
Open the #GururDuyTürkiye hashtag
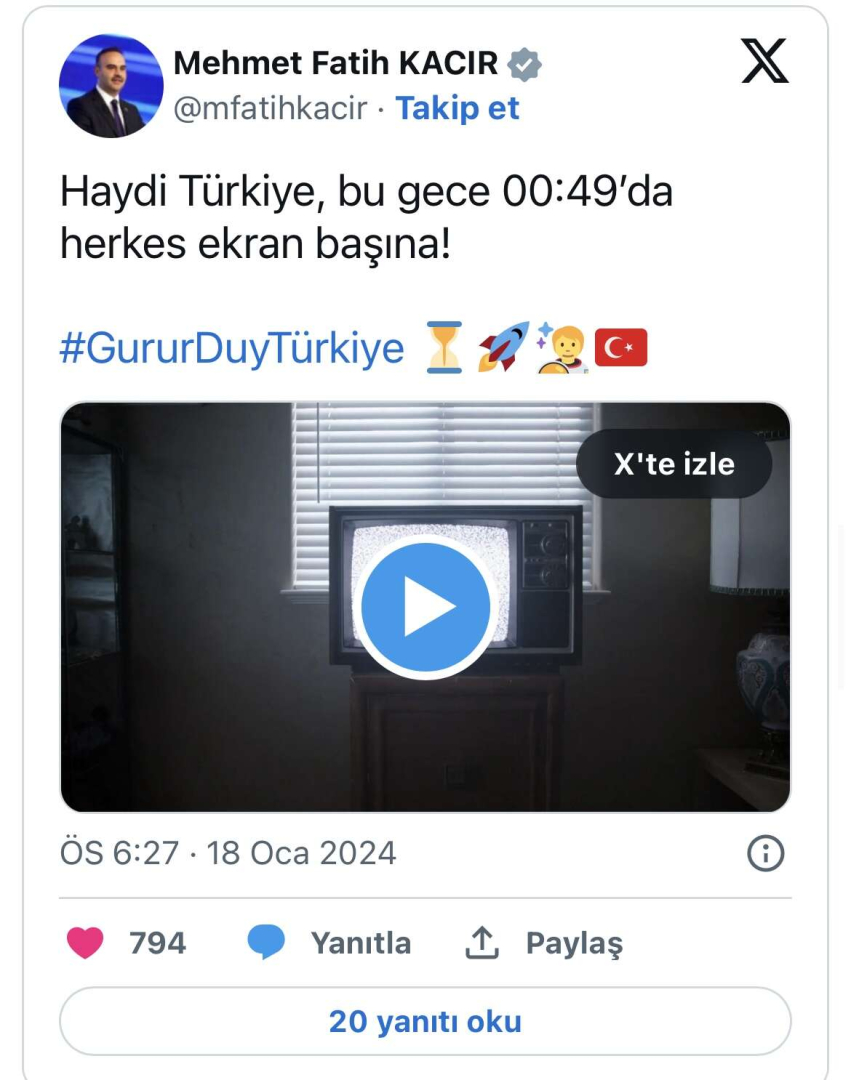click(x=232, y=349)
